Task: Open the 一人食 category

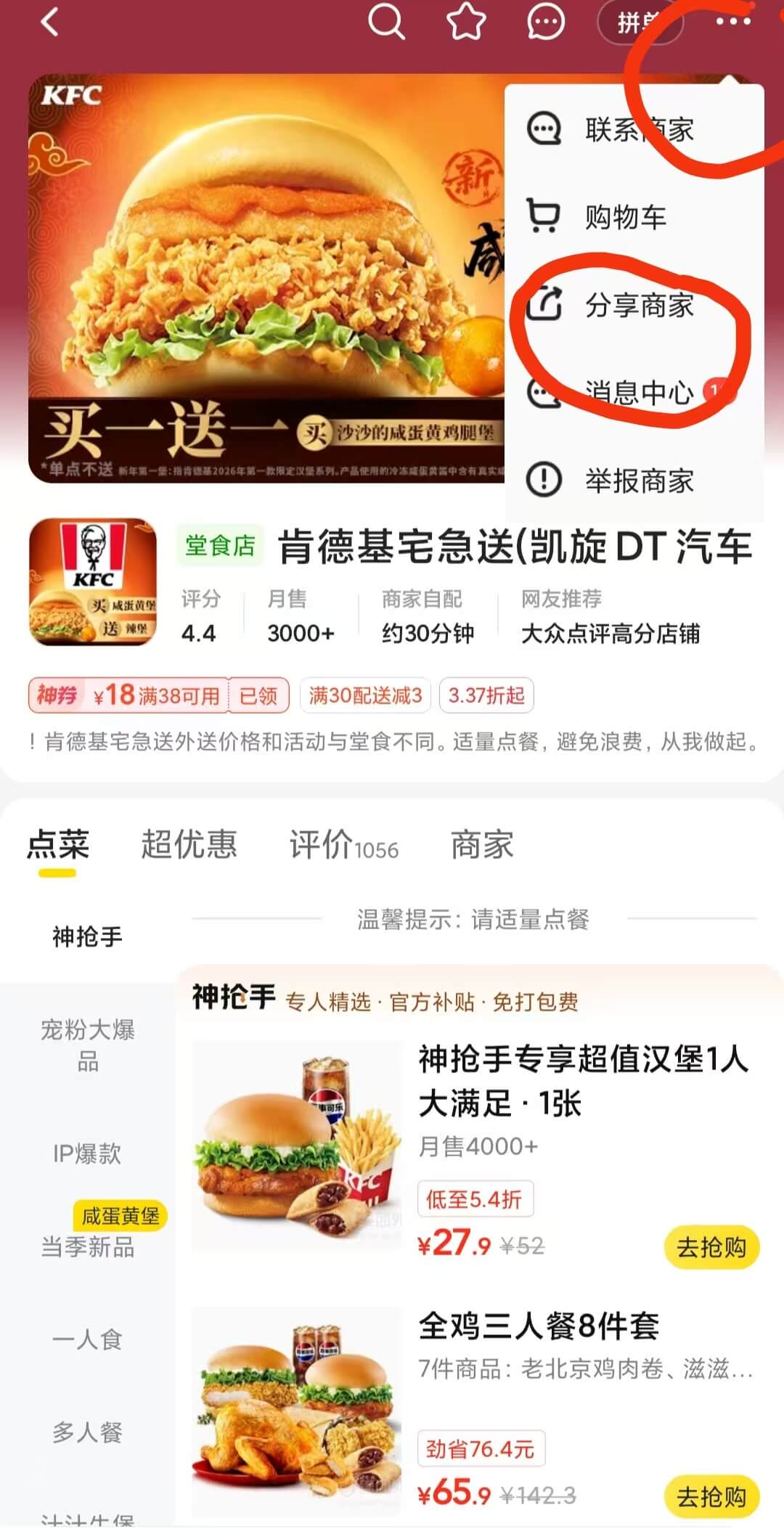Action: [87, 1339]
